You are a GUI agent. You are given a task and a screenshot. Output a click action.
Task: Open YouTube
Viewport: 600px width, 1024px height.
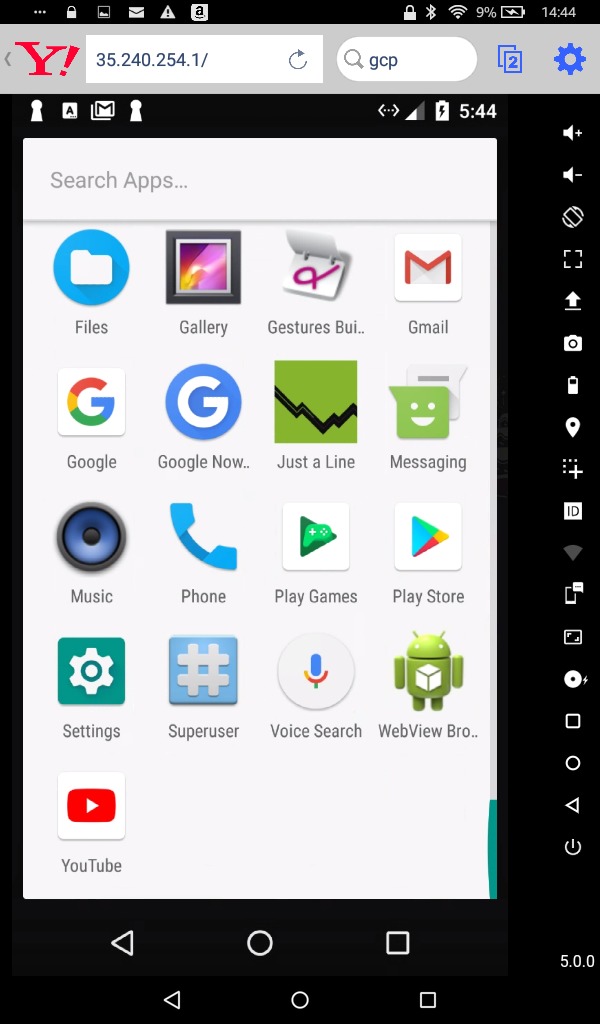[x=91, y=822]
